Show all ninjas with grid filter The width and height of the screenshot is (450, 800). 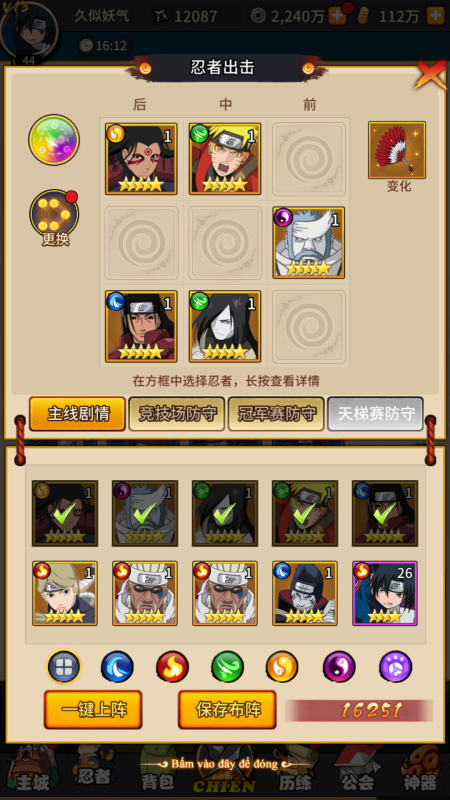click(x=64, y=666)
